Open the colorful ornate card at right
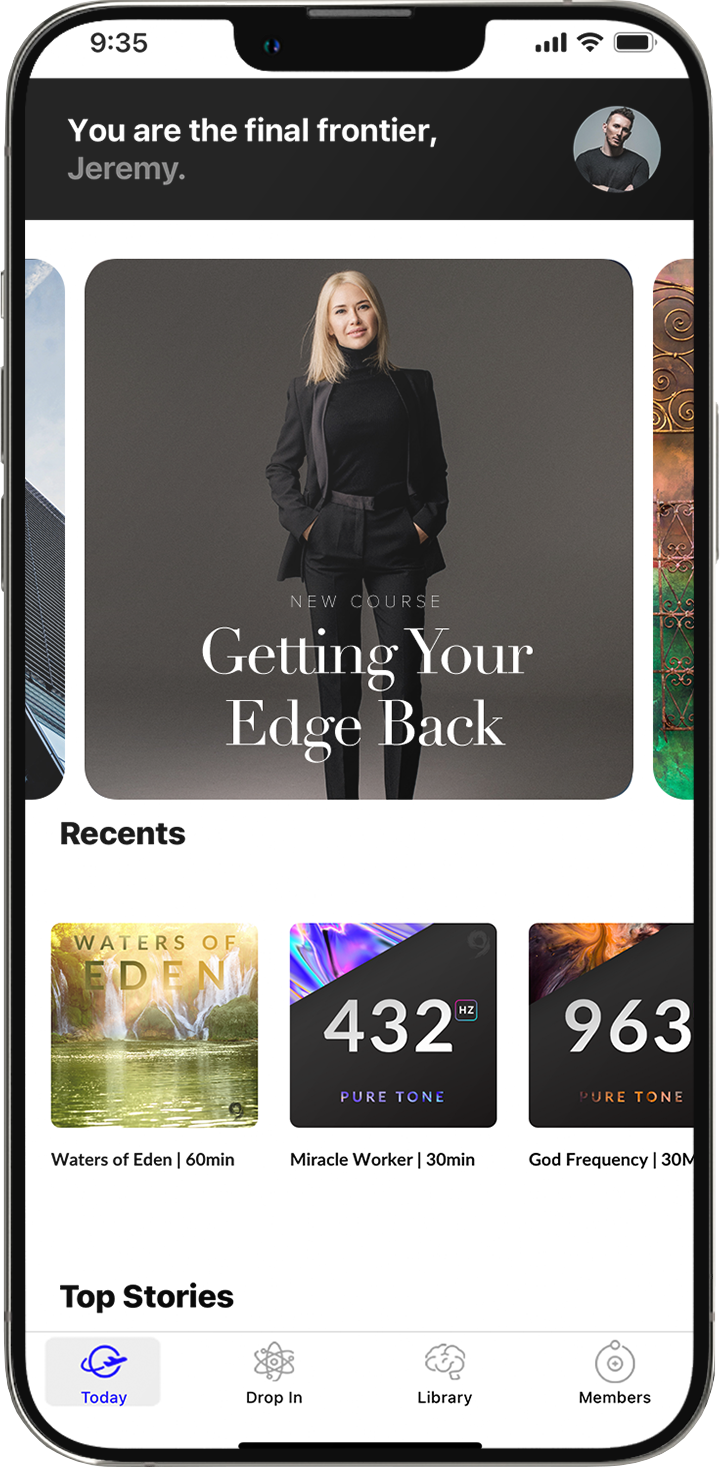720x1467 pixels. coord(673,529)
